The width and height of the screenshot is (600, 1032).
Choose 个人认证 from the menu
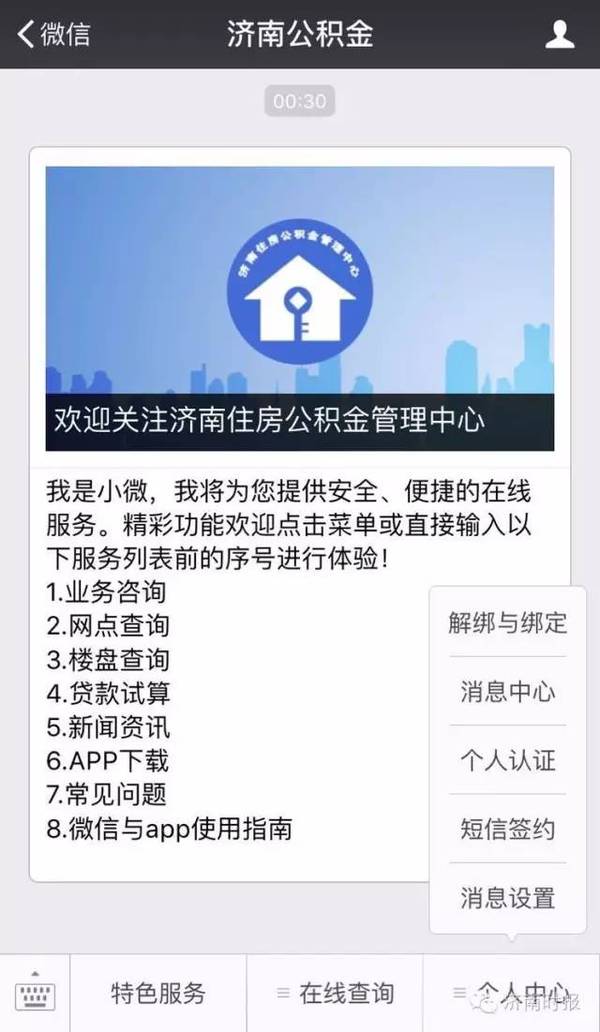(x=507, y=760)
